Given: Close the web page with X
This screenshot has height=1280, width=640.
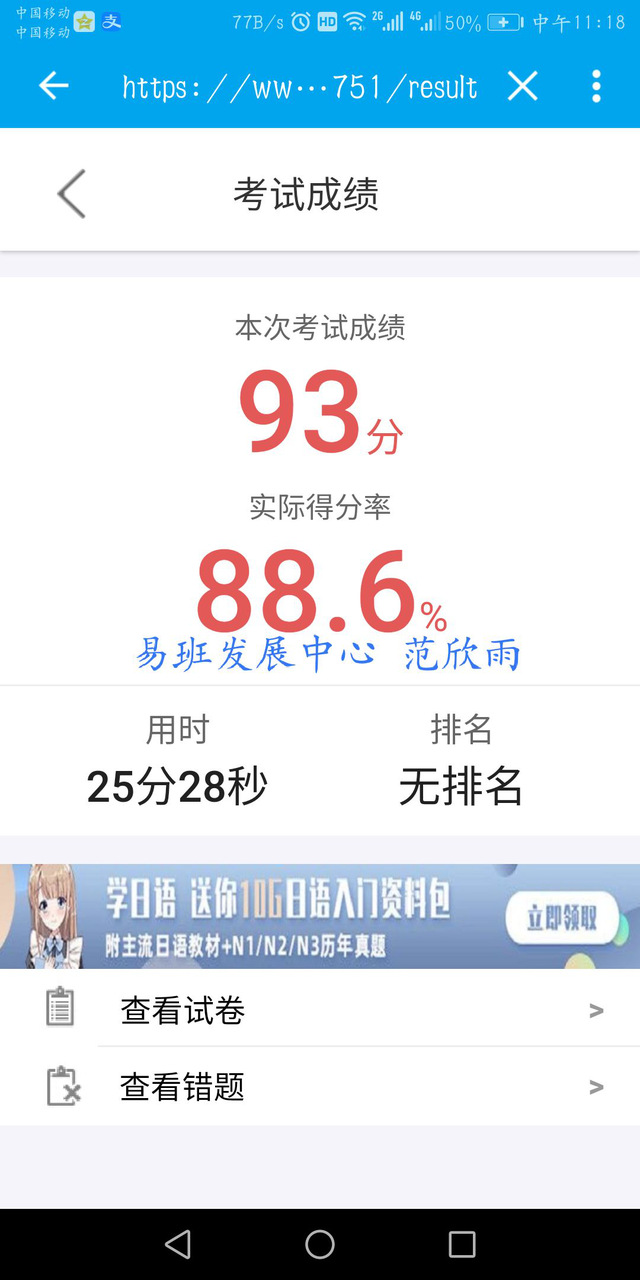Looking at the screenshot, I should click(x=522, y=87).
